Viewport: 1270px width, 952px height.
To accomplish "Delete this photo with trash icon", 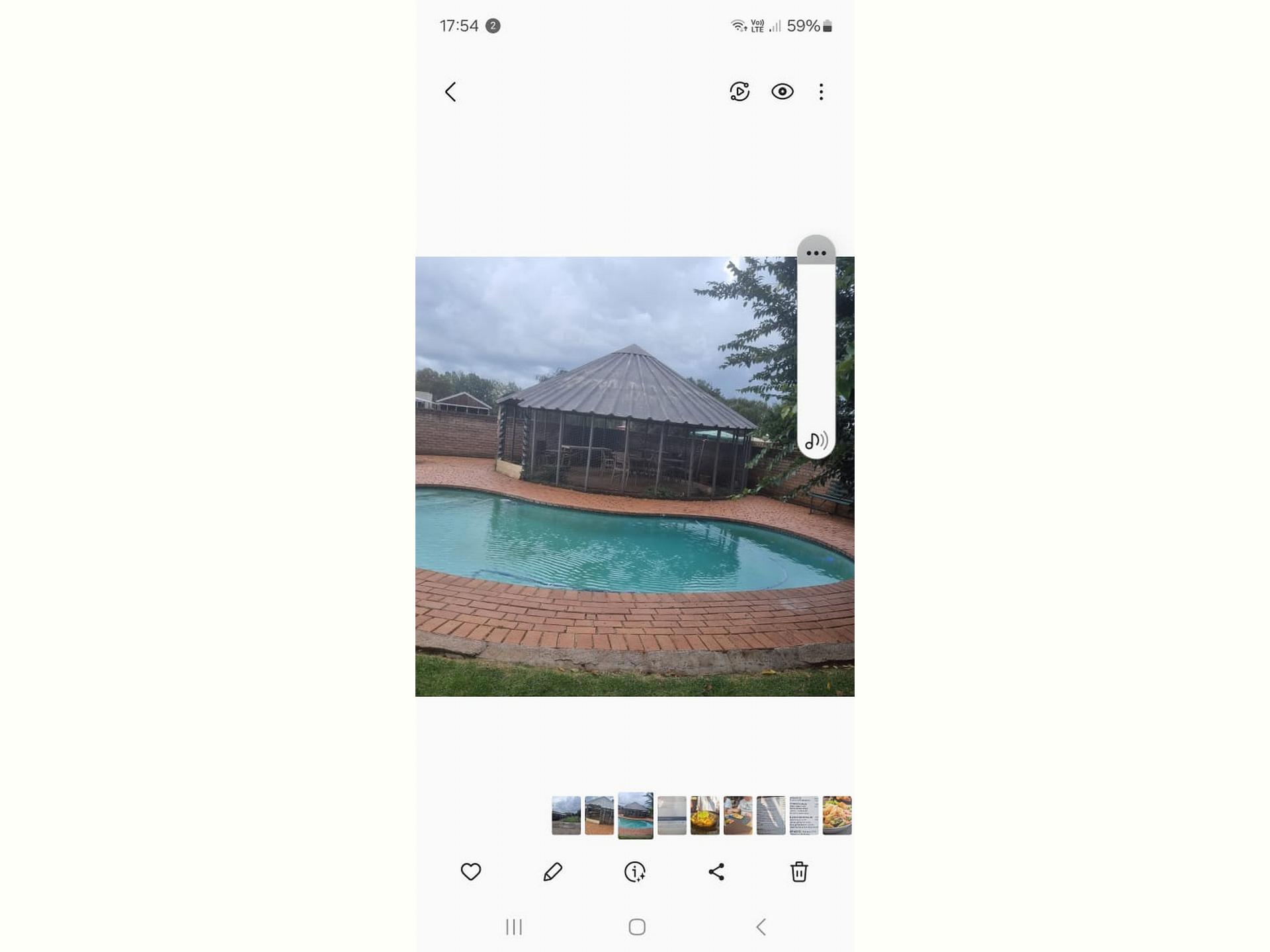I will click(x=798, y=871).
